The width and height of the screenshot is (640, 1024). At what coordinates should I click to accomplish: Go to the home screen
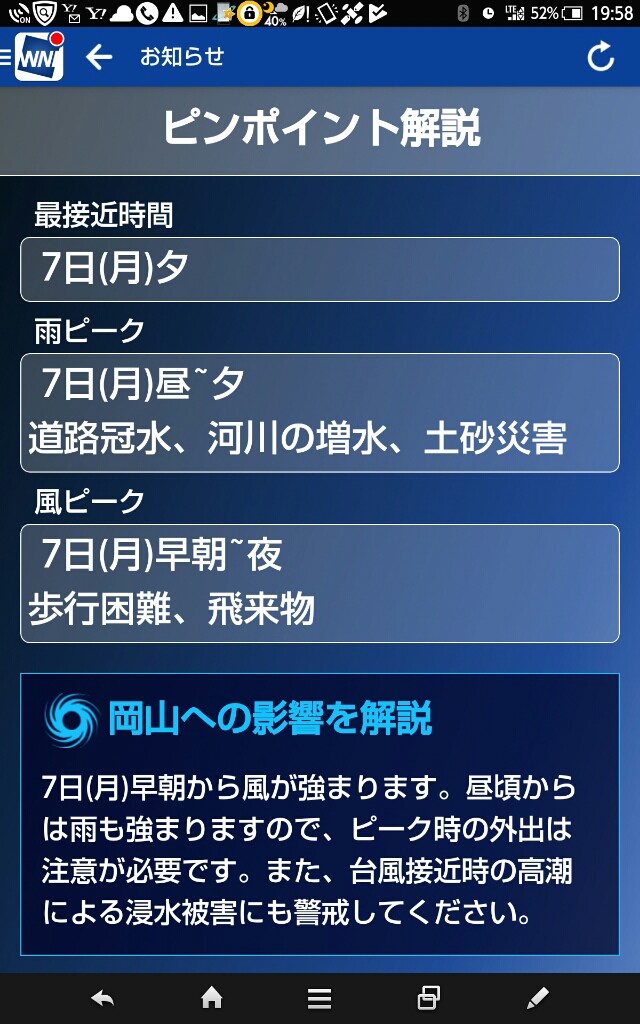[211, 998]
